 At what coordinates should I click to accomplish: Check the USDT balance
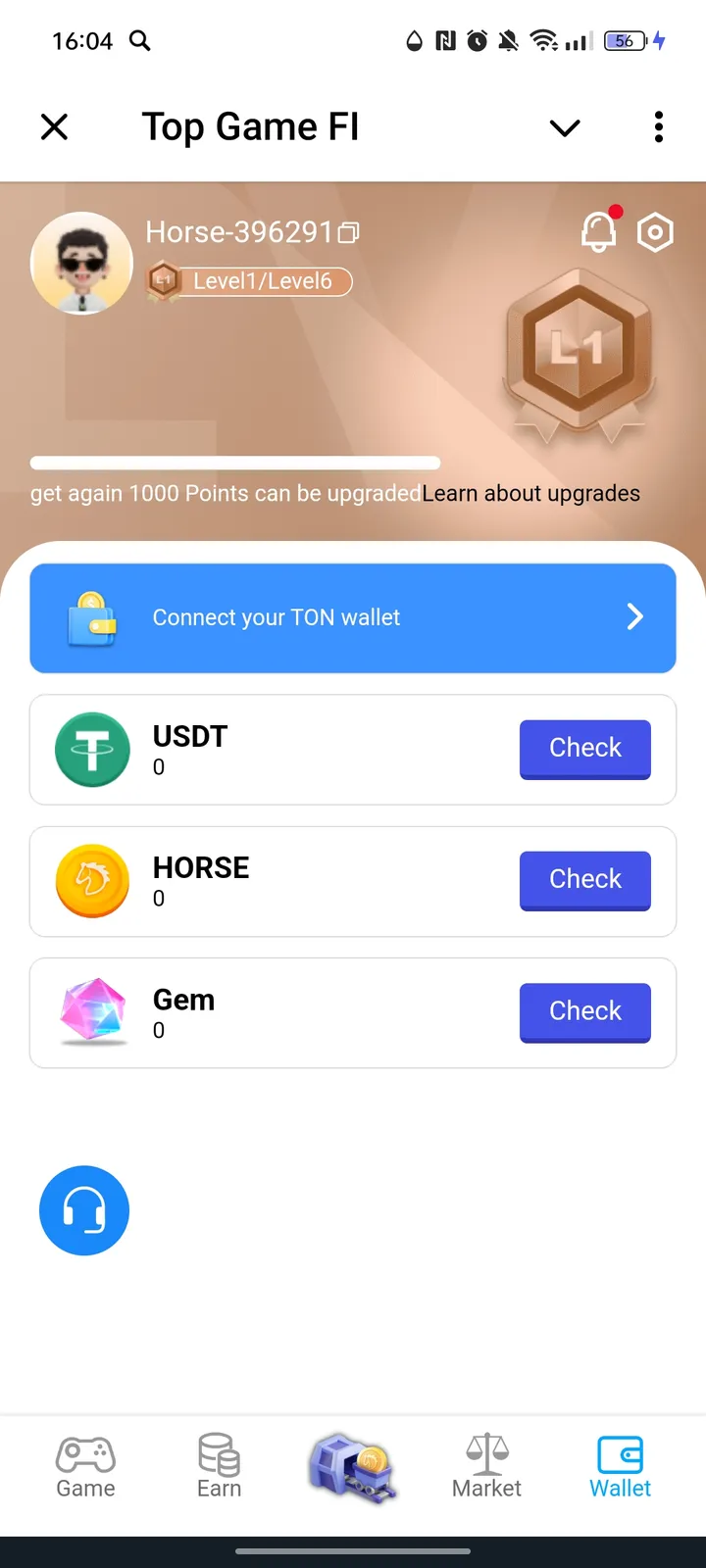coord(584,749)
